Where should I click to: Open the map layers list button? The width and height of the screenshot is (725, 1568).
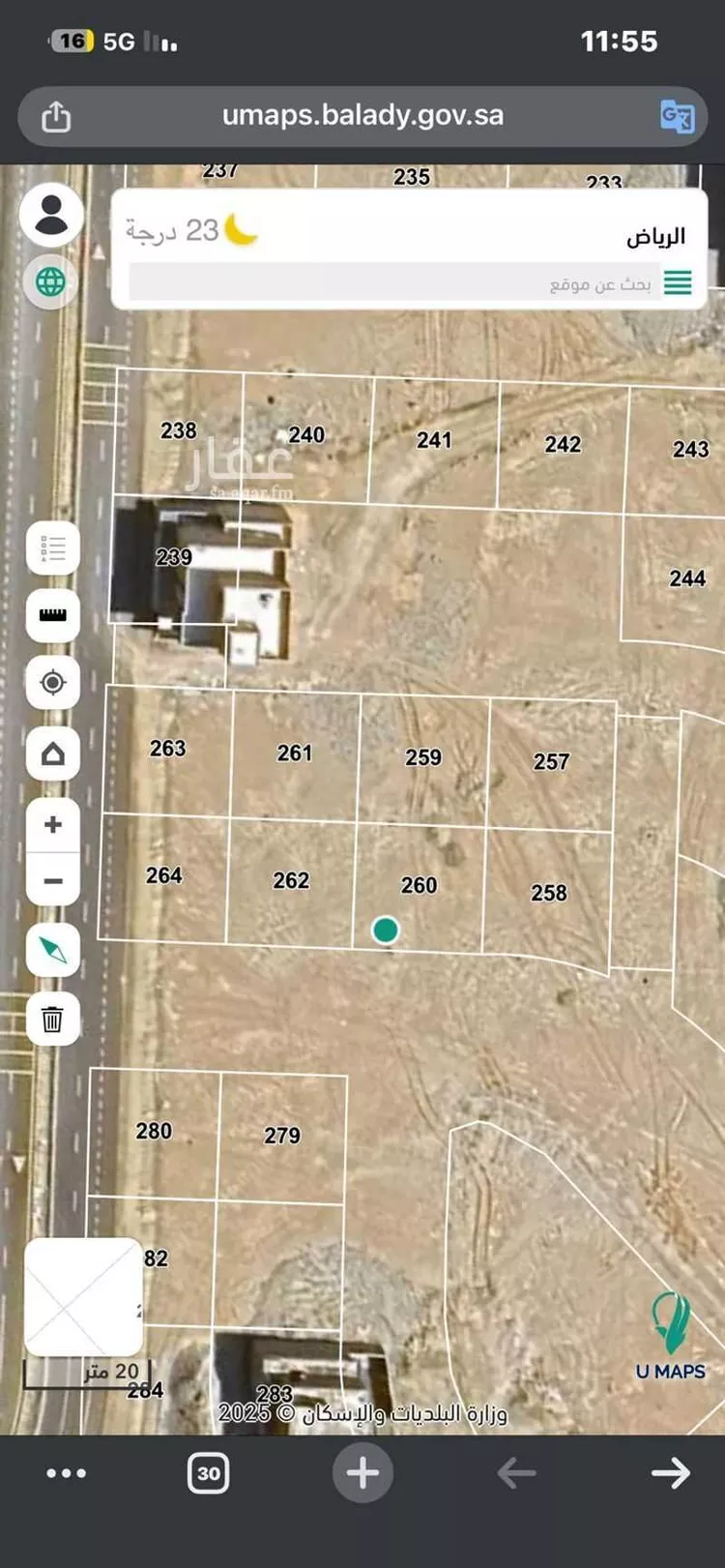click(53, 549)
